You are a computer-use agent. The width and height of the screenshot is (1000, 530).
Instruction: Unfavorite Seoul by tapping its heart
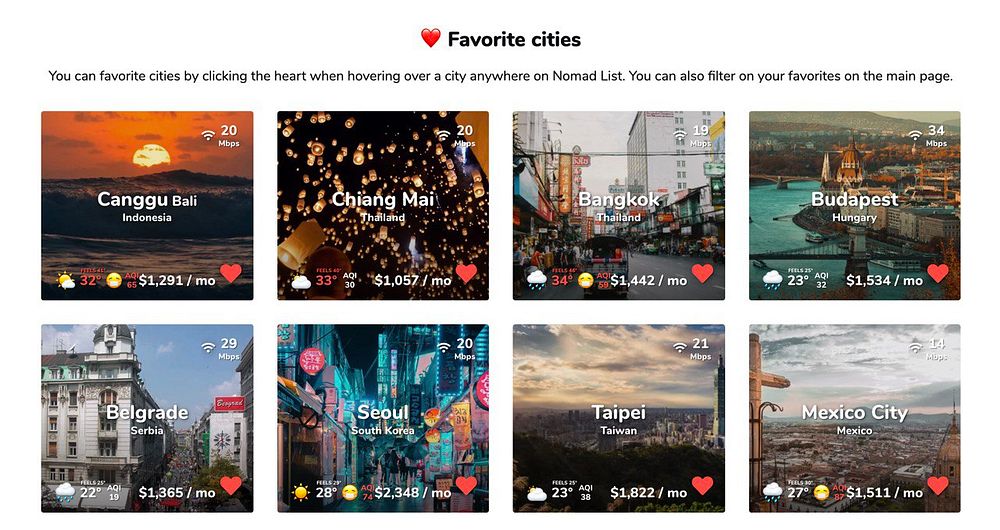[466, 486]
